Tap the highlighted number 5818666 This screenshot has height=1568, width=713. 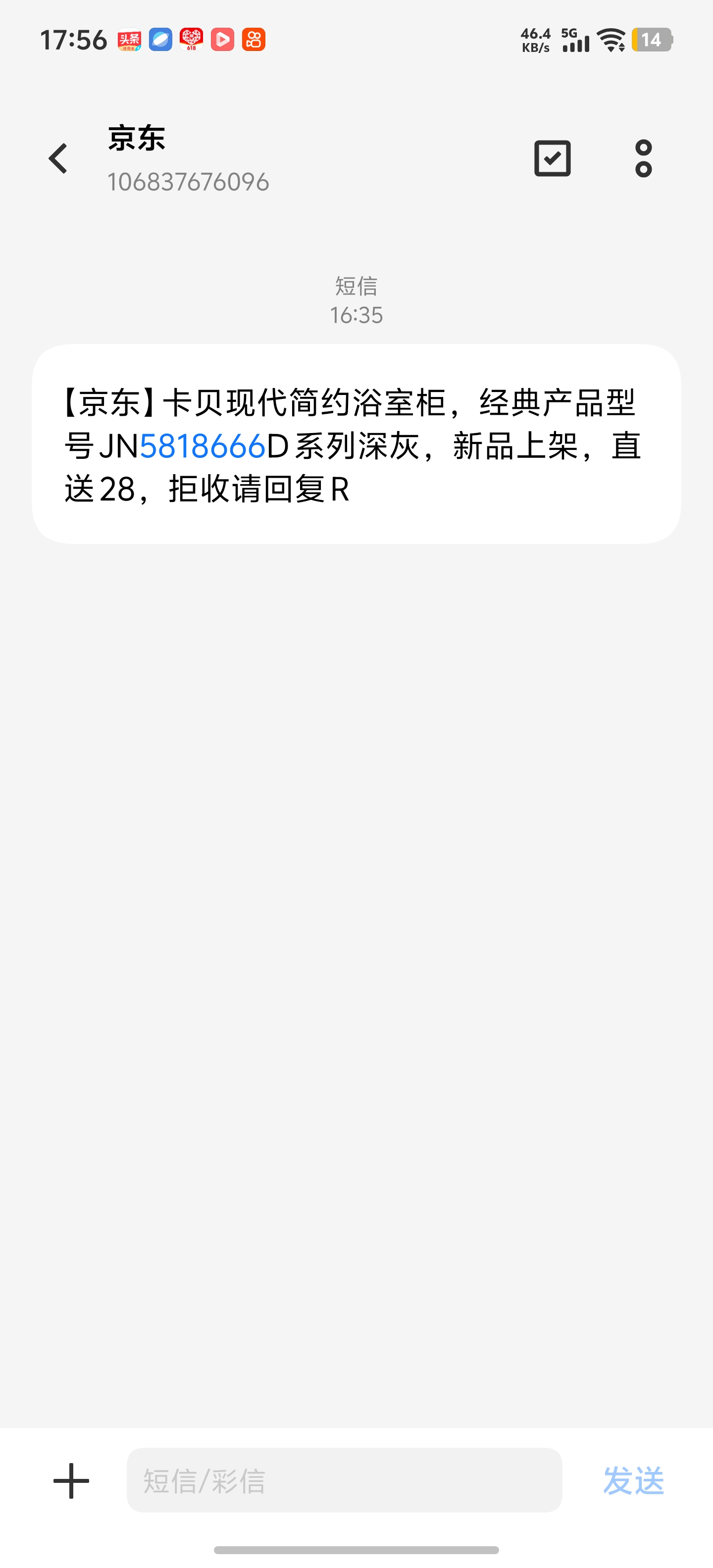203,446
